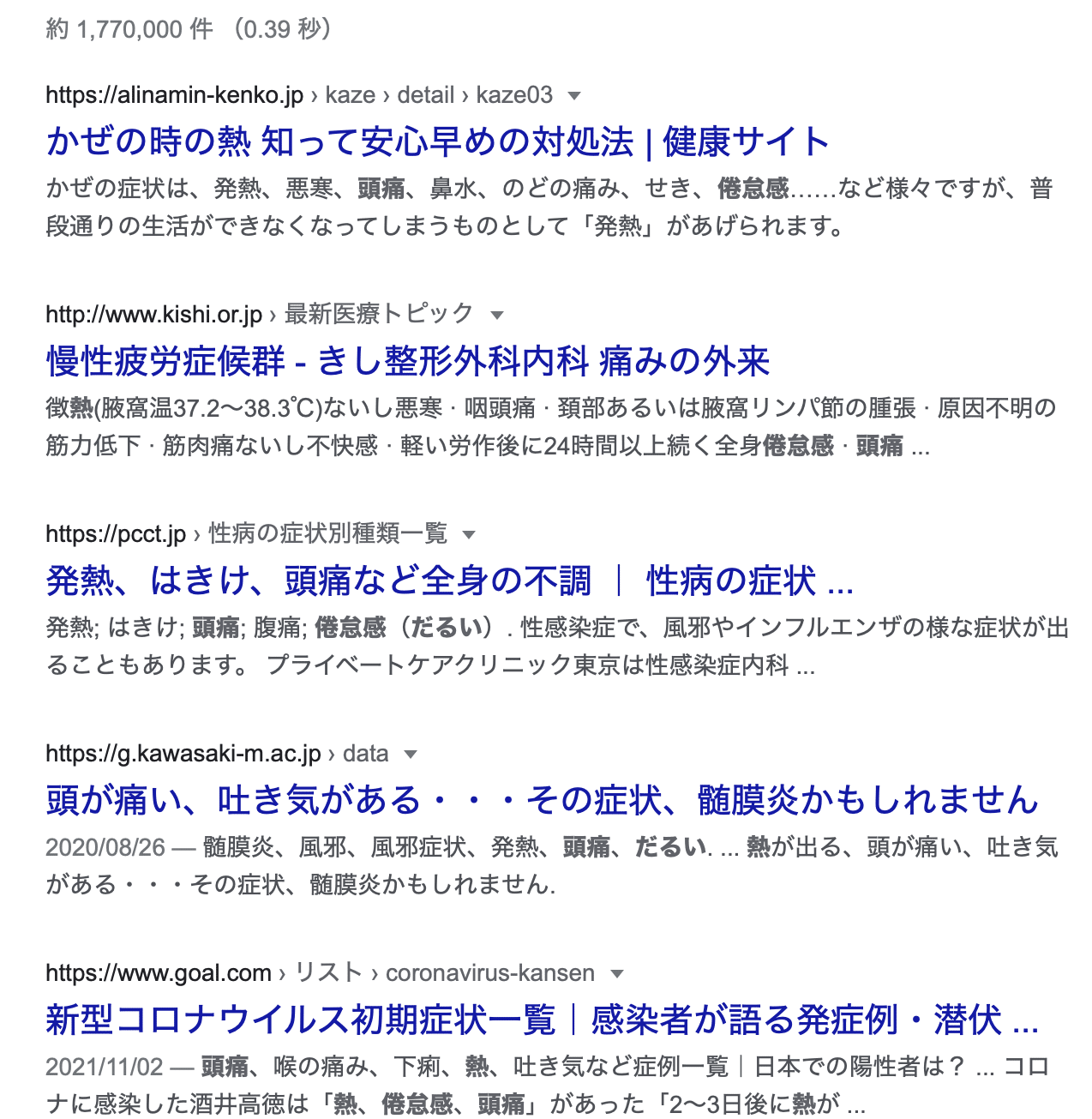Click the 「coronavirus-kansen」 breadcrumb segment
Image resolution: width=1092 pixels, height=1119 pixels.
(489, 973)
